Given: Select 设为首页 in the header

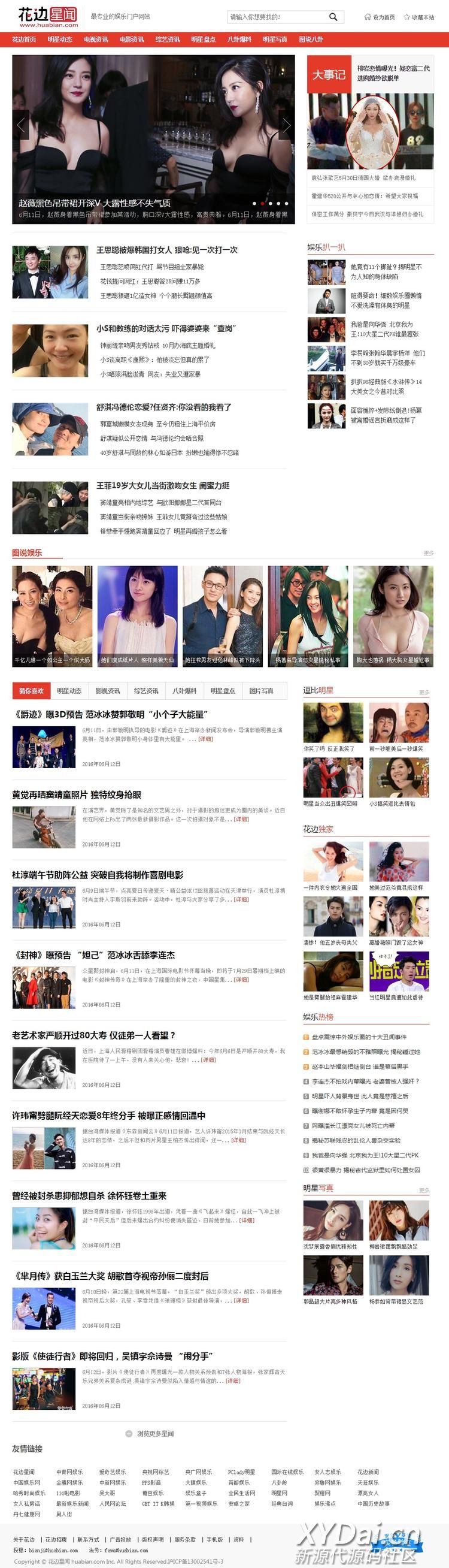Looking at the screenshot, I should (380, 17).
